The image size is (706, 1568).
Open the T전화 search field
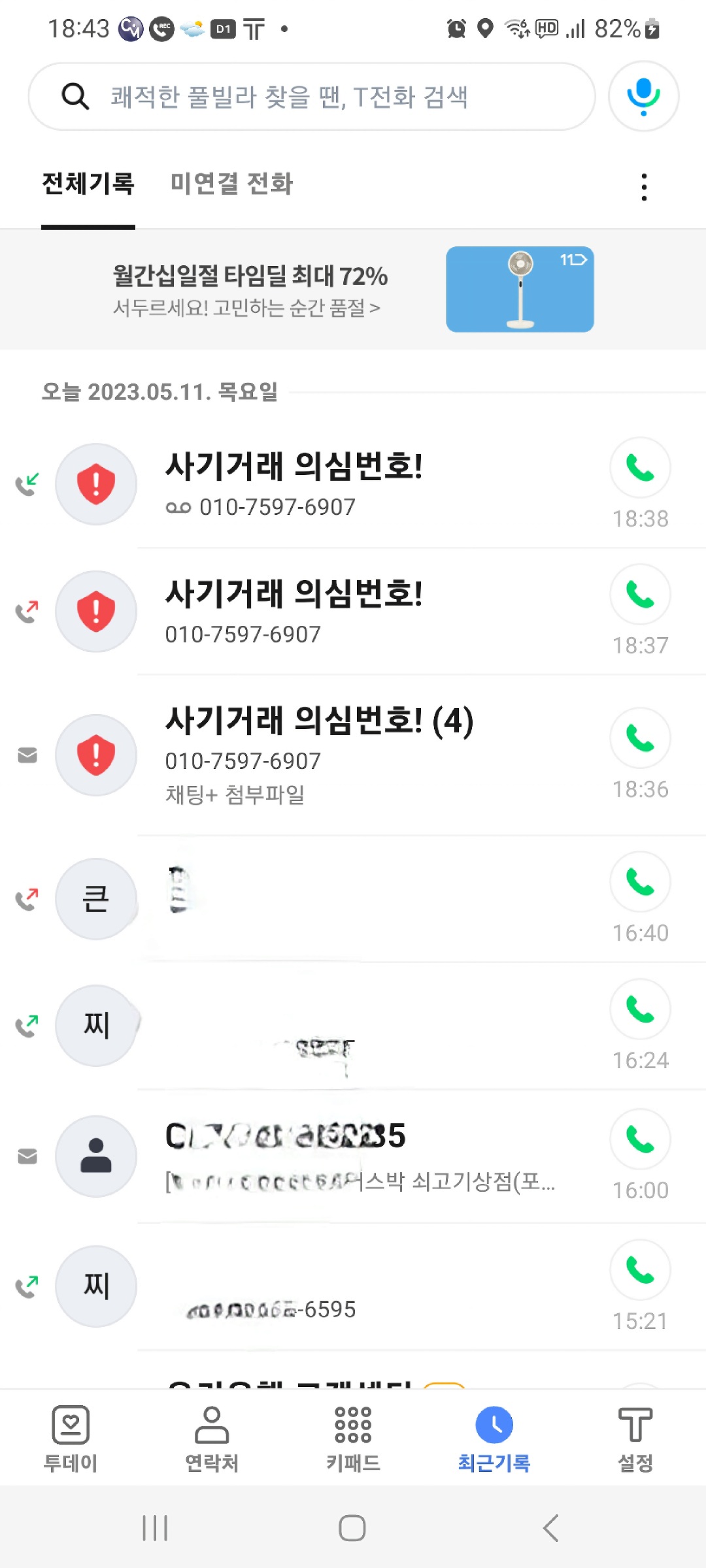coord(312,97)
